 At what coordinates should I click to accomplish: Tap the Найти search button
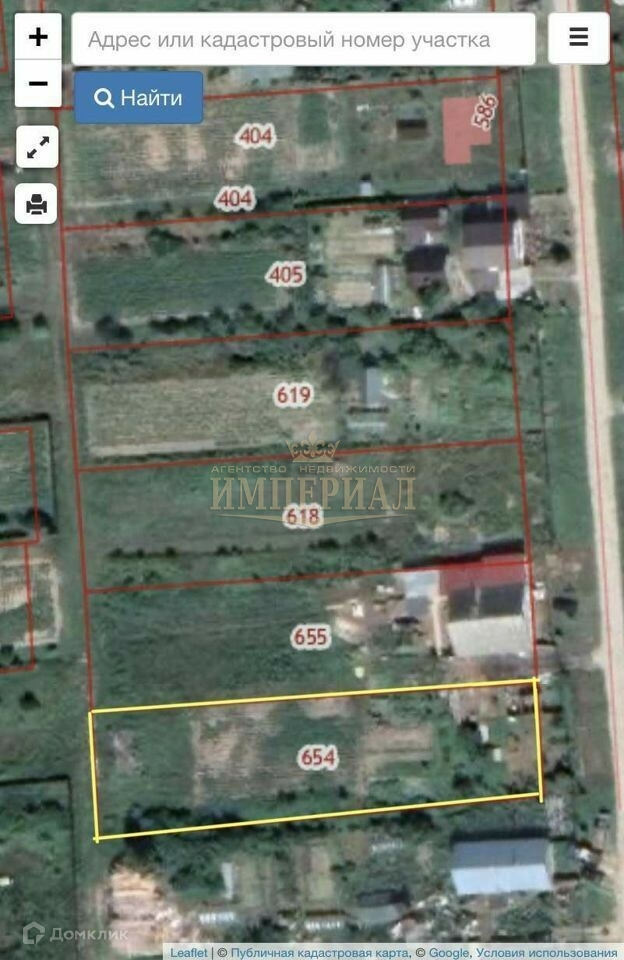(x=139, y=98)
